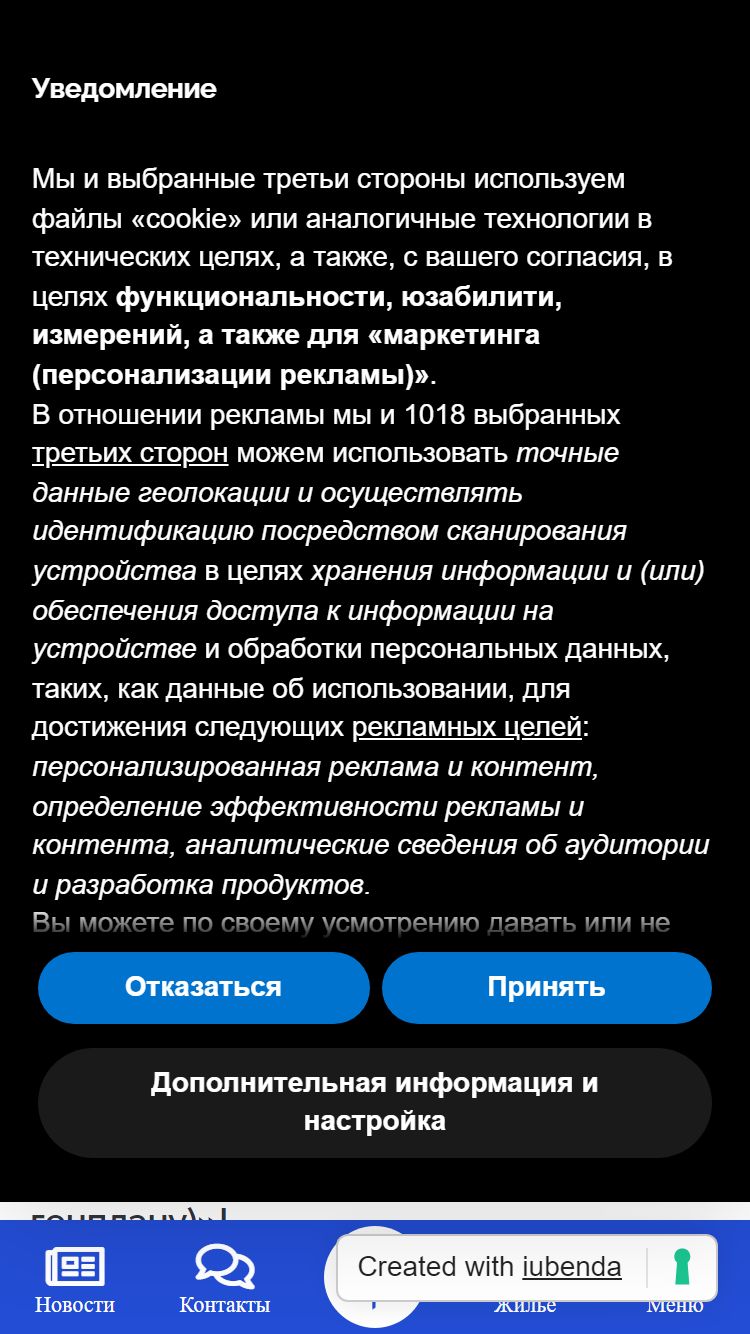
Task: Accept cookies with Принять
Action: click(x=547, y=987)
